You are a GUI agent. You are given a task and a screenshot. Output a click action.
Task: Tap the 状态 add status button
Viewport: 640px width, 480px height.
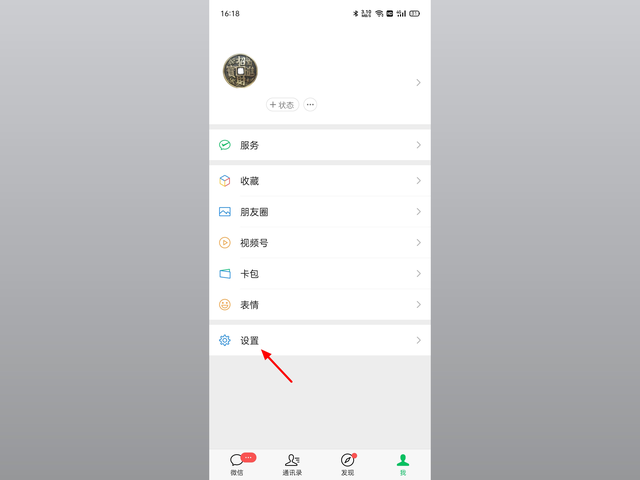[282, 105]
